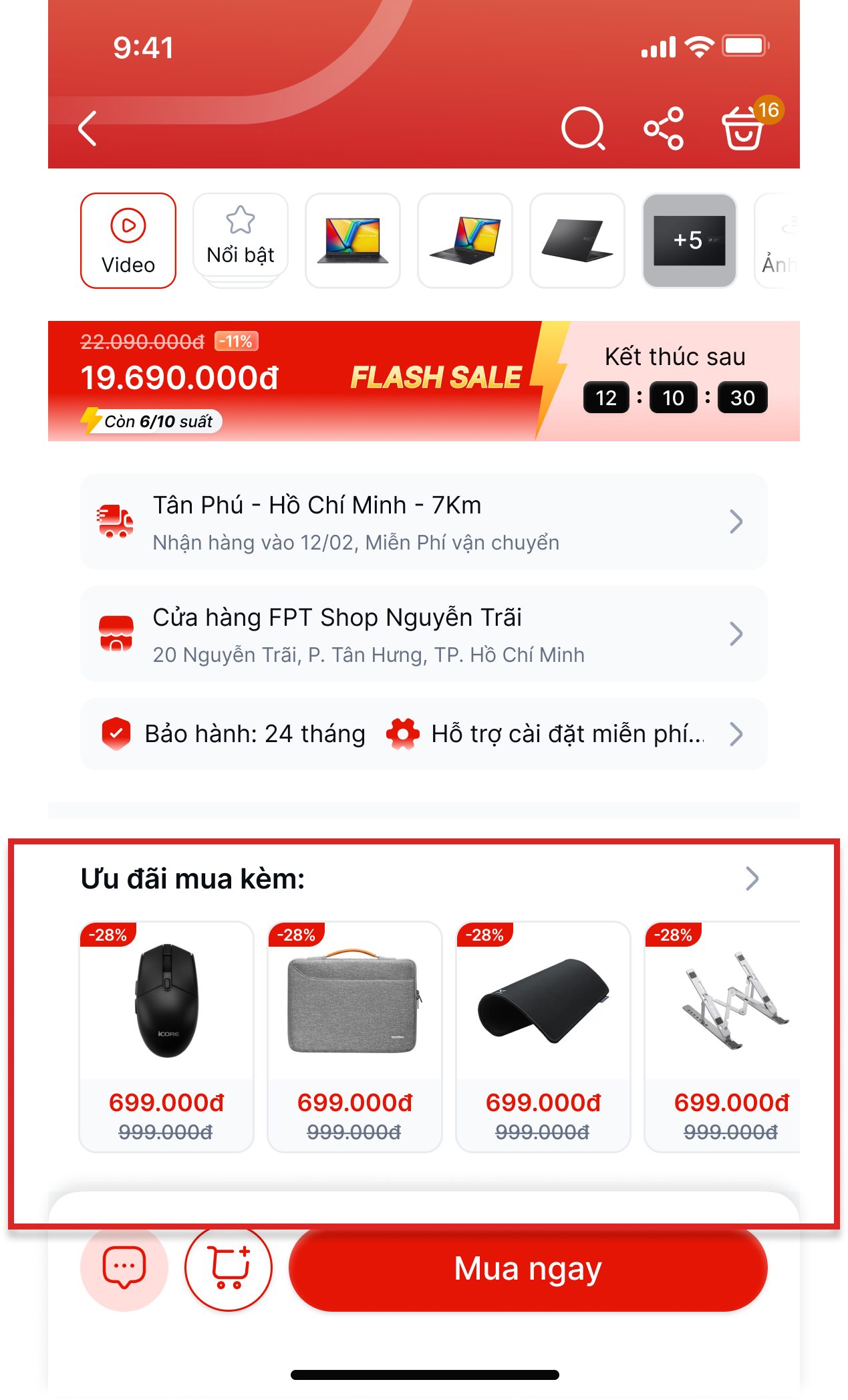Image resolution: width=848 pixels, height=1400 pixels.
Task: Open the gray laptop bag card
Action: pos(355,1037)
